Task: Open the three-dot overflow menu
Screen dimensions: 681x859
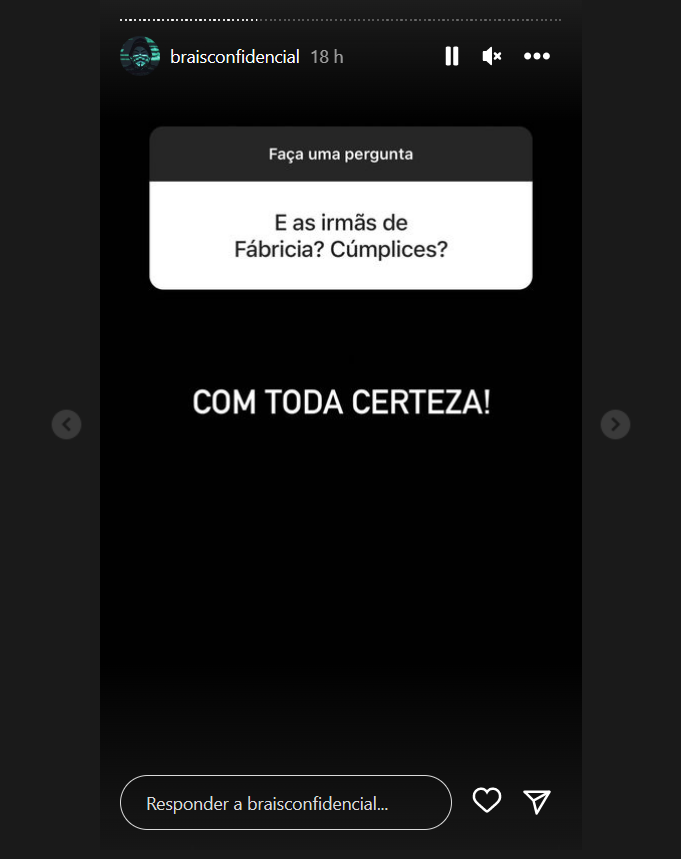Action: (537, 57)
